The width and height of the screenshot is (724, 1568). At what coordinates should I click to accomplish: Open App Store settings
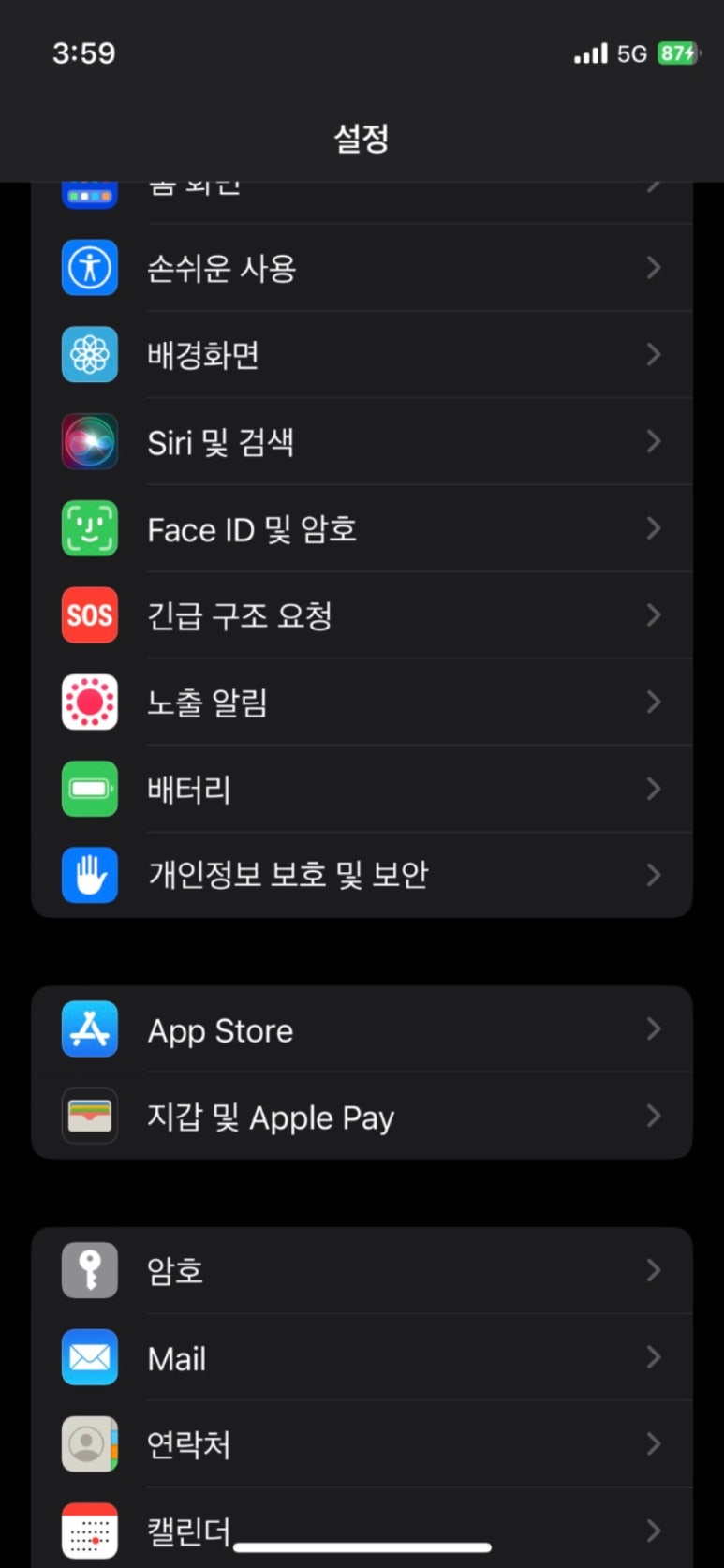click(362, 1030)
